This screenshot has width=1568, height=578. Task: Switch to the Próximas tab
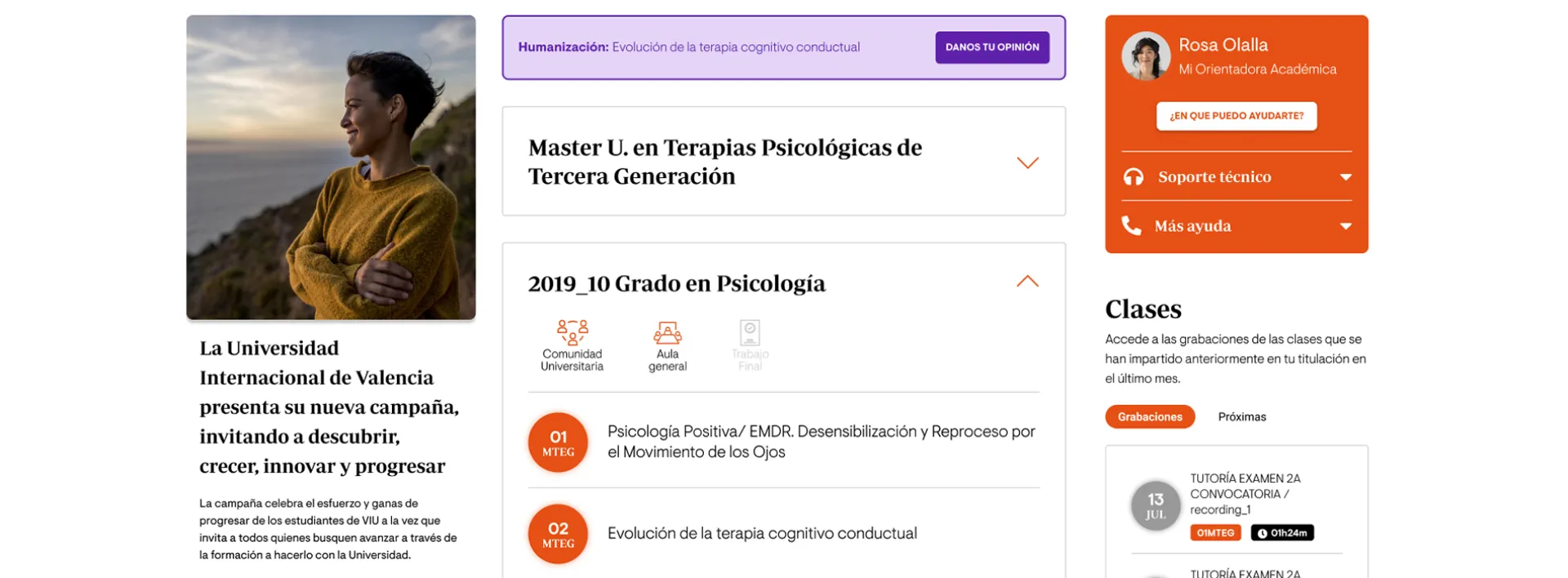click(1241, 416)
